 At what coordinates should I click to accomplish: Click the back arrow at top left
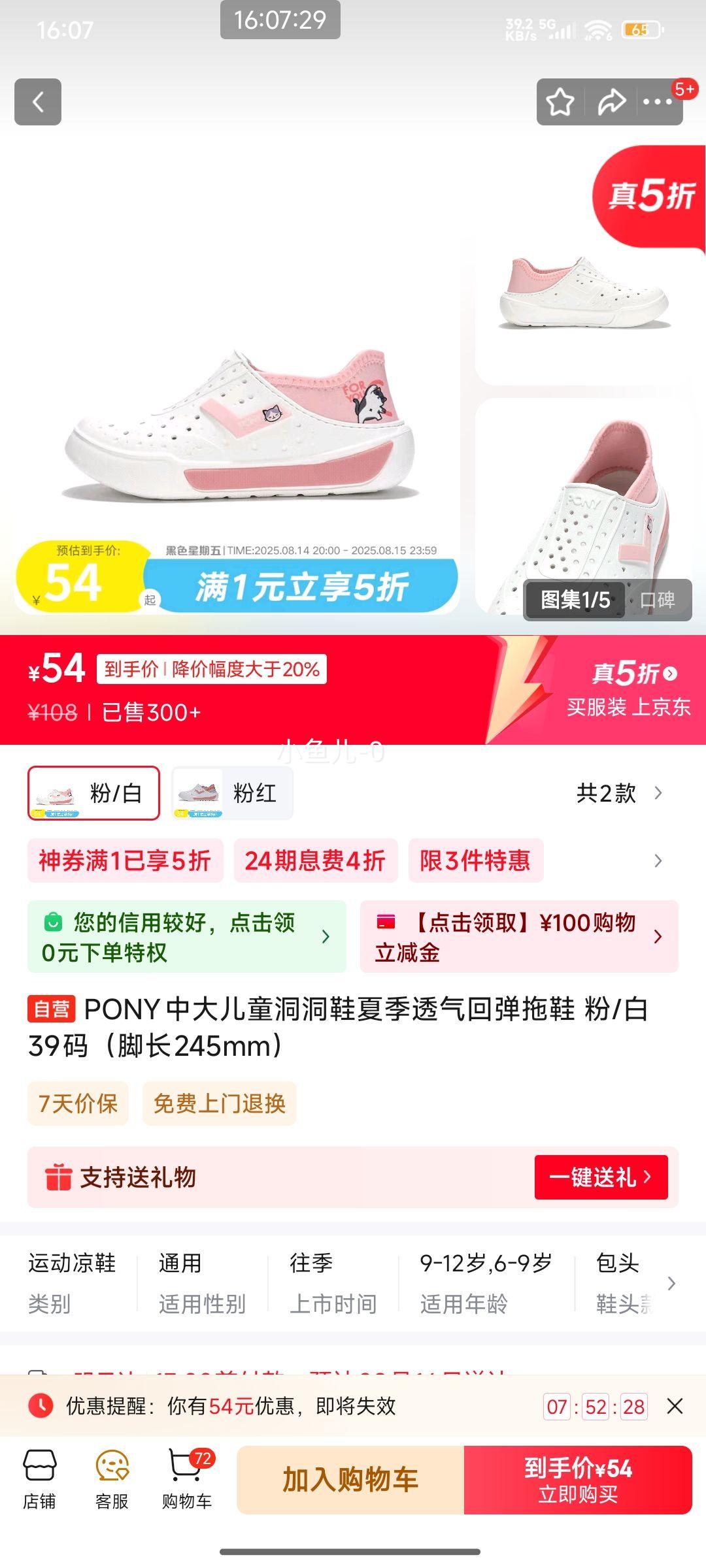coord(37,103)
